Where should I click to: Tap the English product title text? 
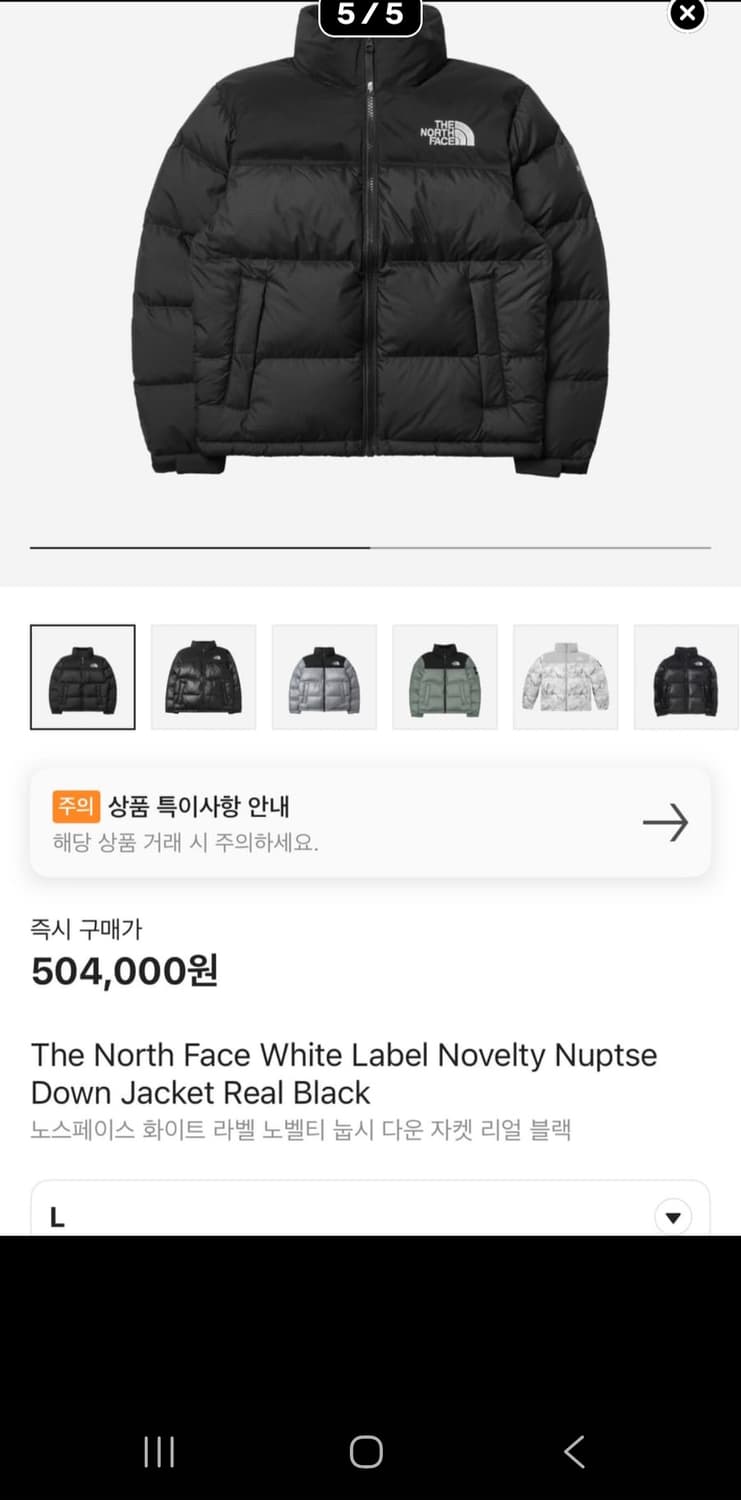tap(343, 1073)
